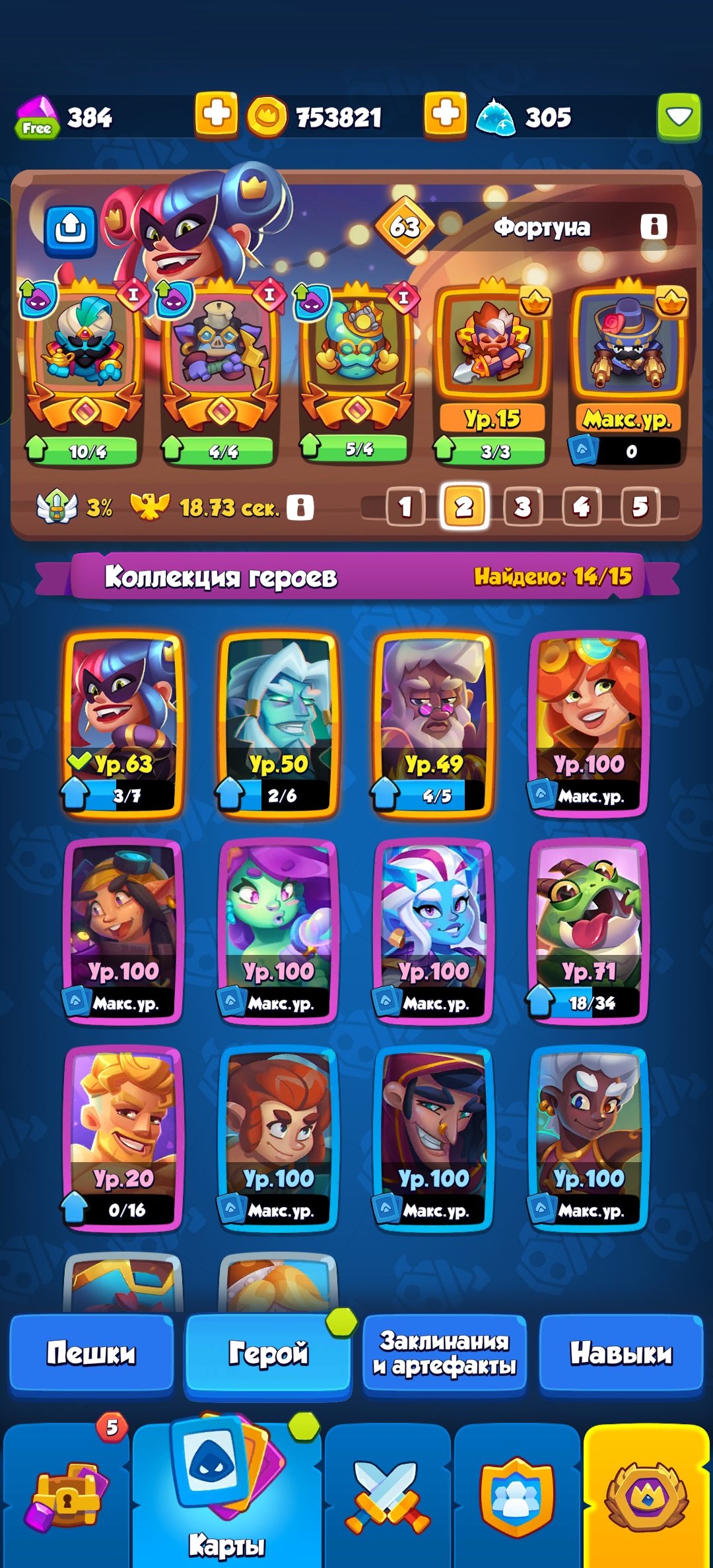Switch to Заклинания и артефакты tab
This screenshot has height=1568, width=713.
(444, 1353)
